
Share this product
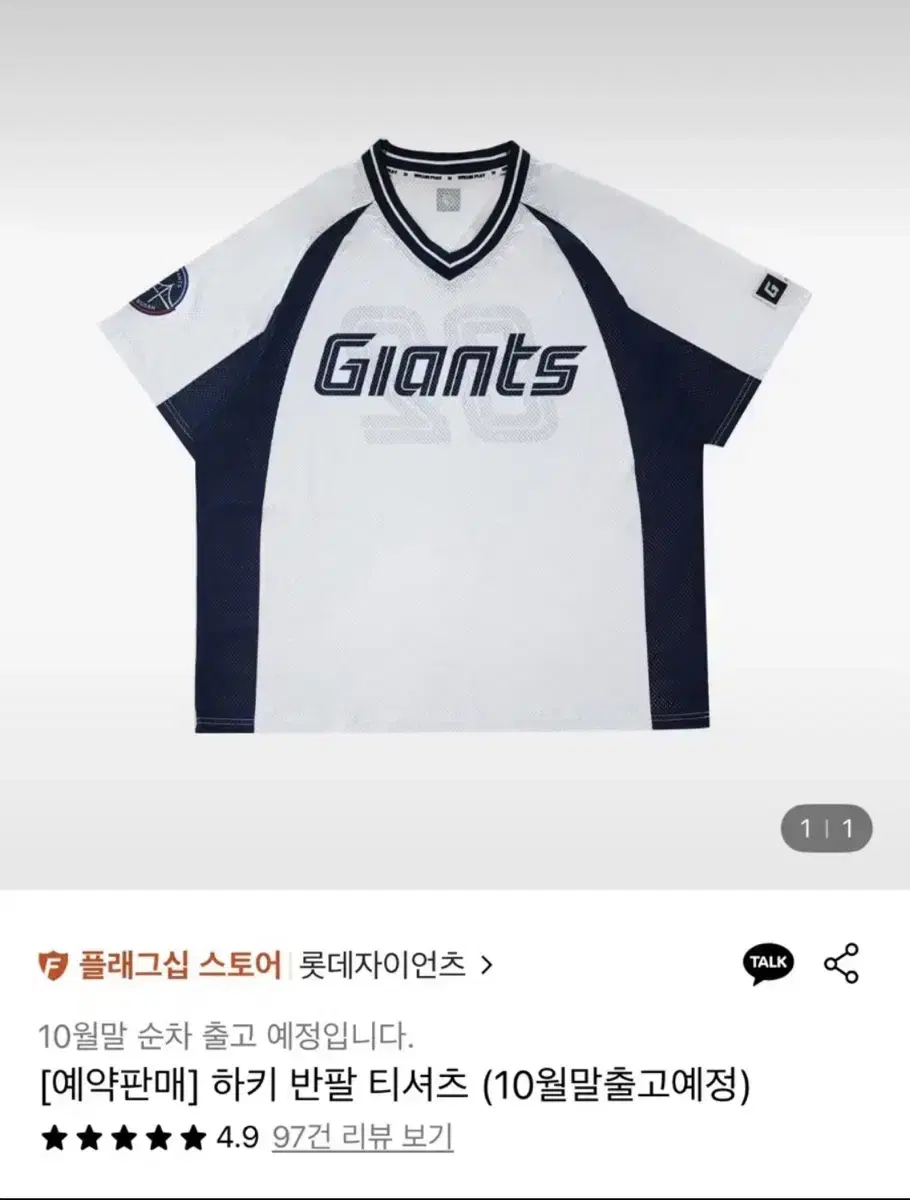point(841,963)
